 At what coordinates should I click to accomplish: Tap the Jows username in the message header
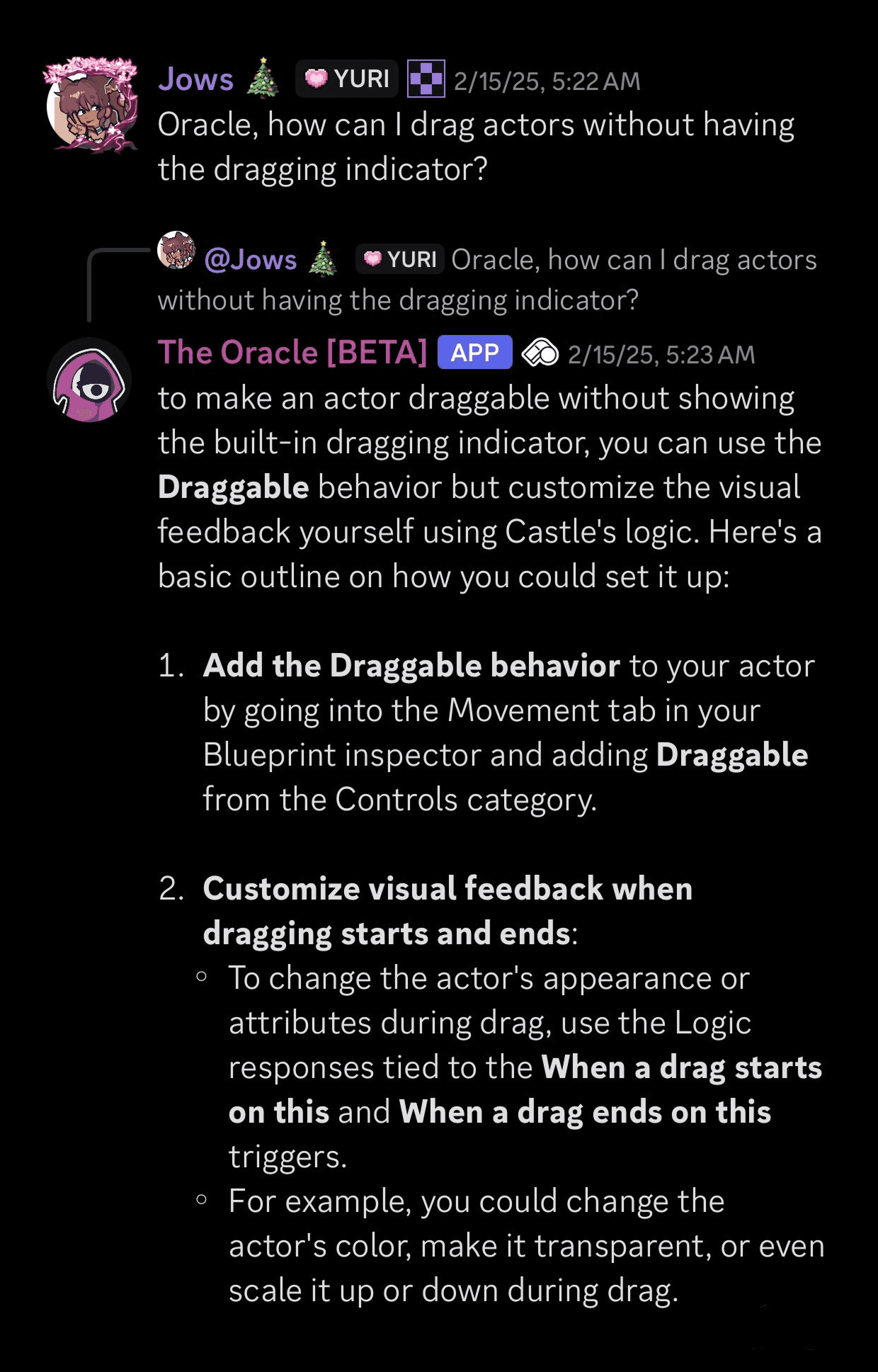tap(195, 79)
